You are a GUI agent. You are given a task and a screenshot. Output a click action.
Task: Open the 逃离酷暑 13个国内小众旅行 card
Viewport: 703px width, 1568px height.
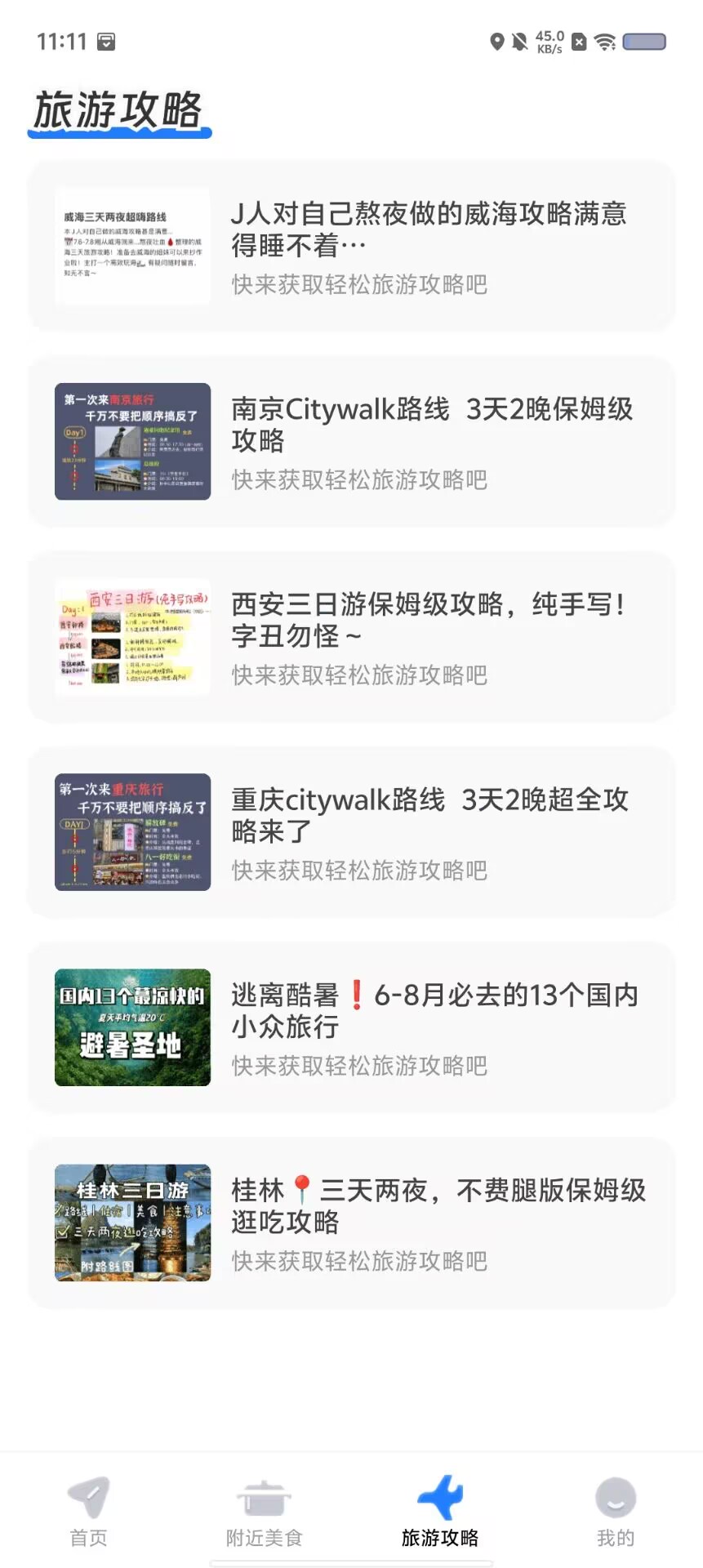pos(351,1027)
